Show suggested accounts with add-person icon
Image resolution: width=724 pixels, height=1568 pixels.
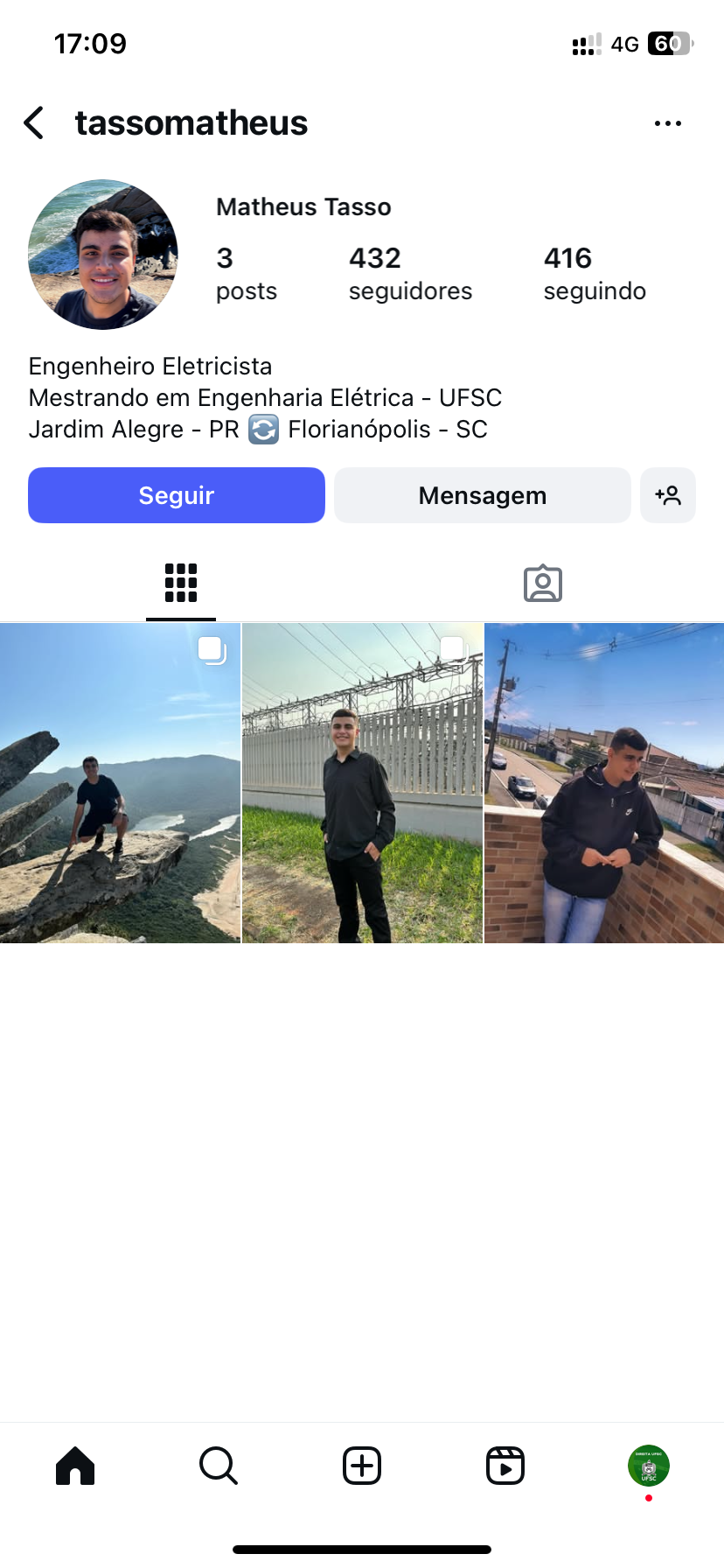click(668, 495)
